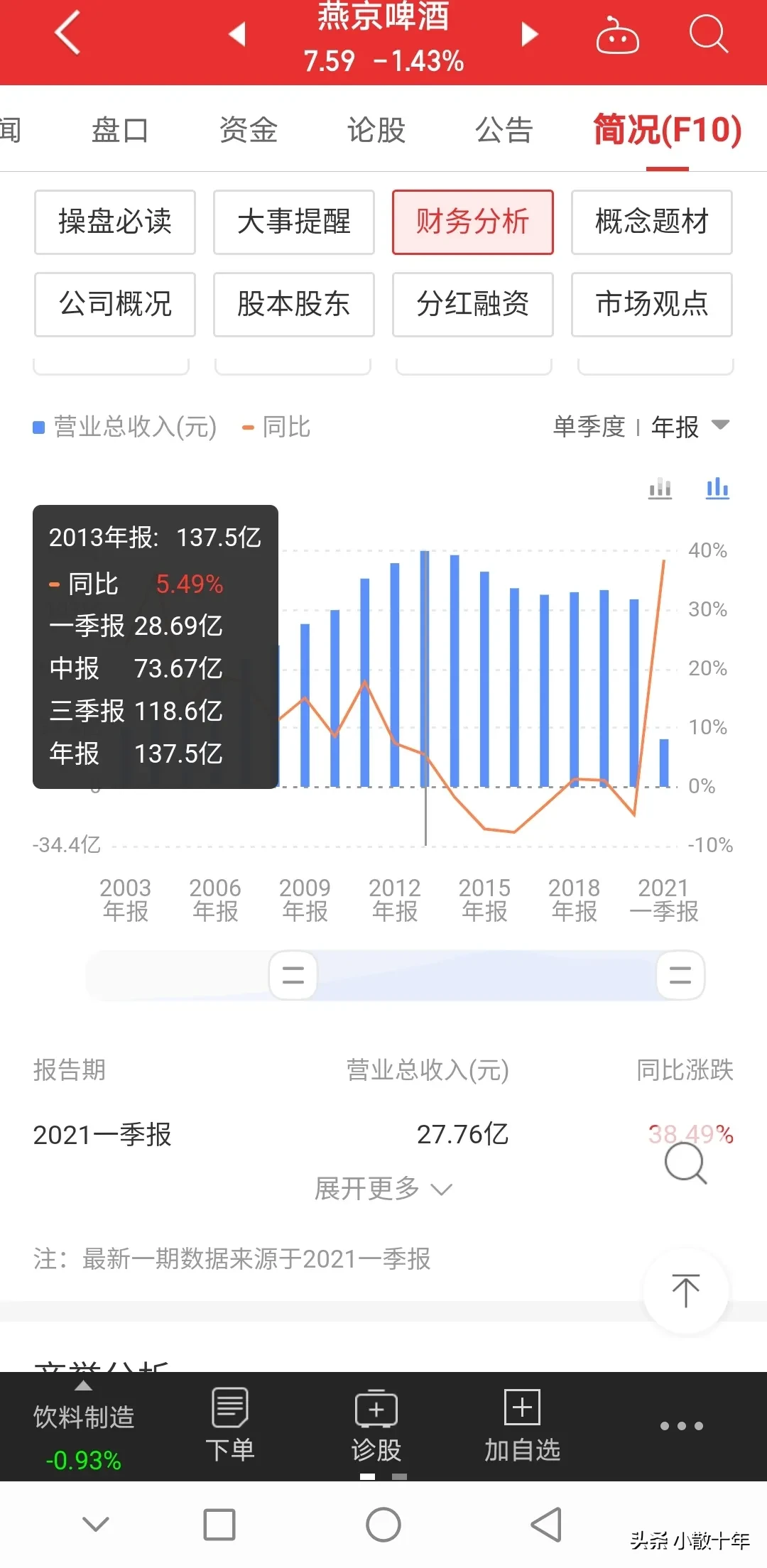Open the 大事提醒 section
The image size is (767, 1568).
tap(294, 222)
